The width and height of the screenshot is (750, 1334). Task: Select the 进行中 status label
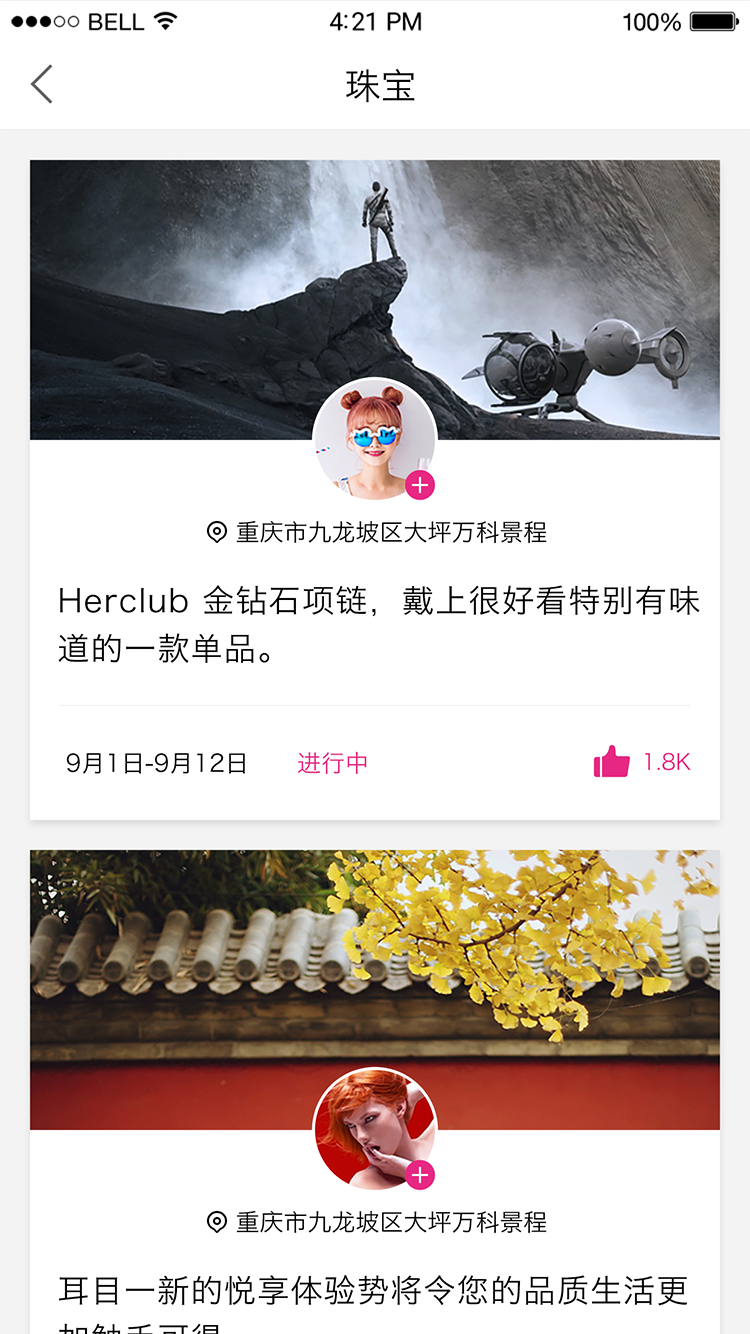pos(332,762)
